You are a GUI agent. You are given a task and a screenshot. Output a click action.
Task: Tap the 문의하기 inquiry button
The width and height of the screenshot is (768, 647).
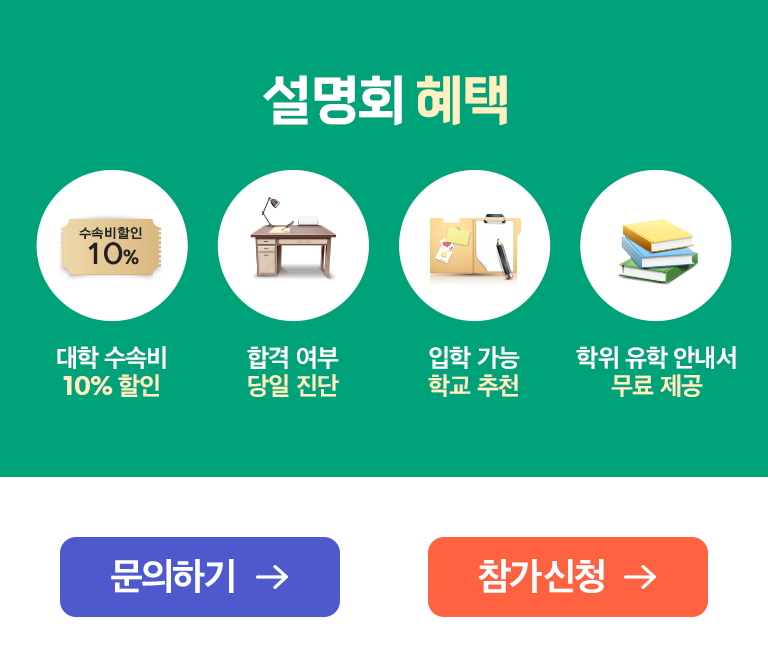(200, 577)
